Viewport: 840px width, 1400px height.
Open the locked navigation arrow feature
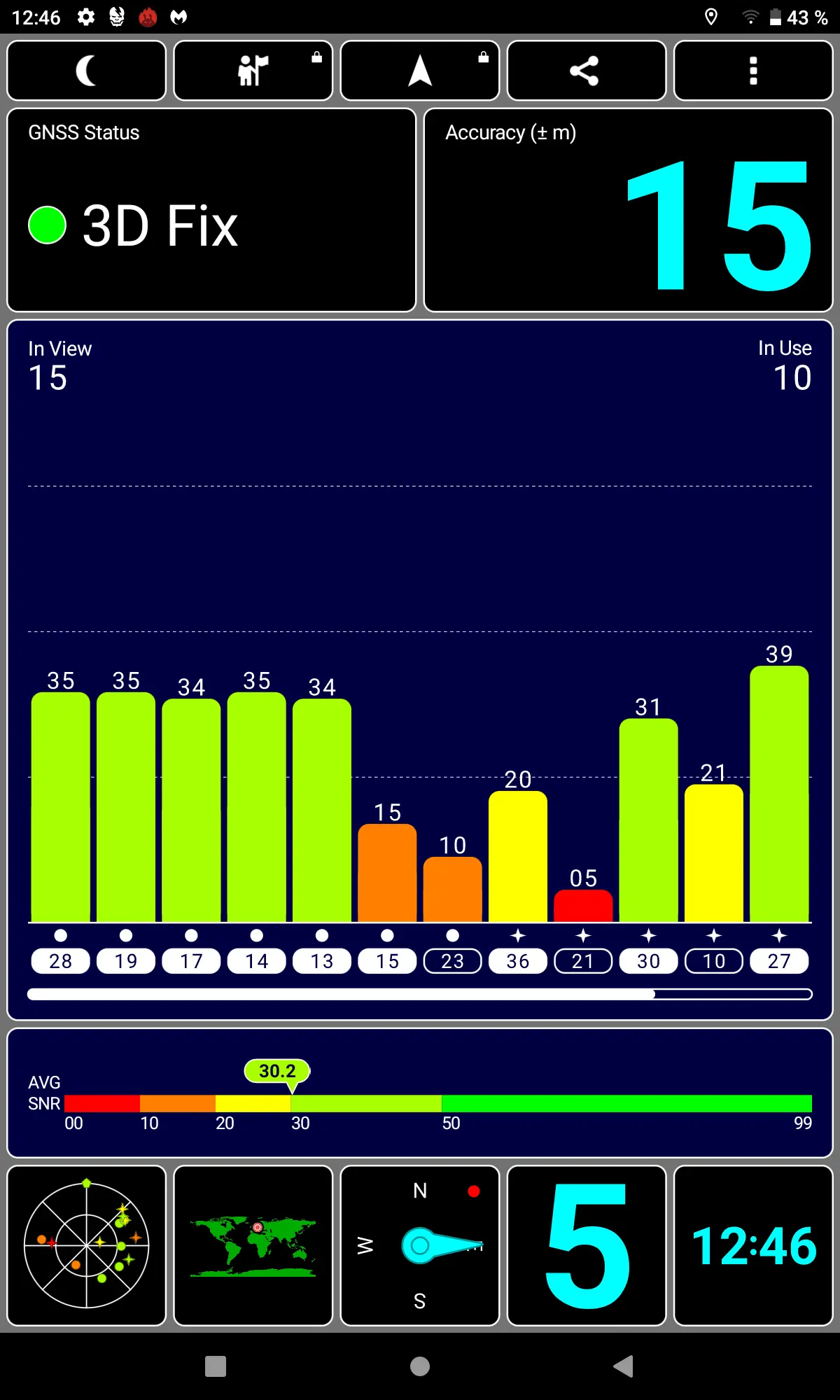pos(419,71)
